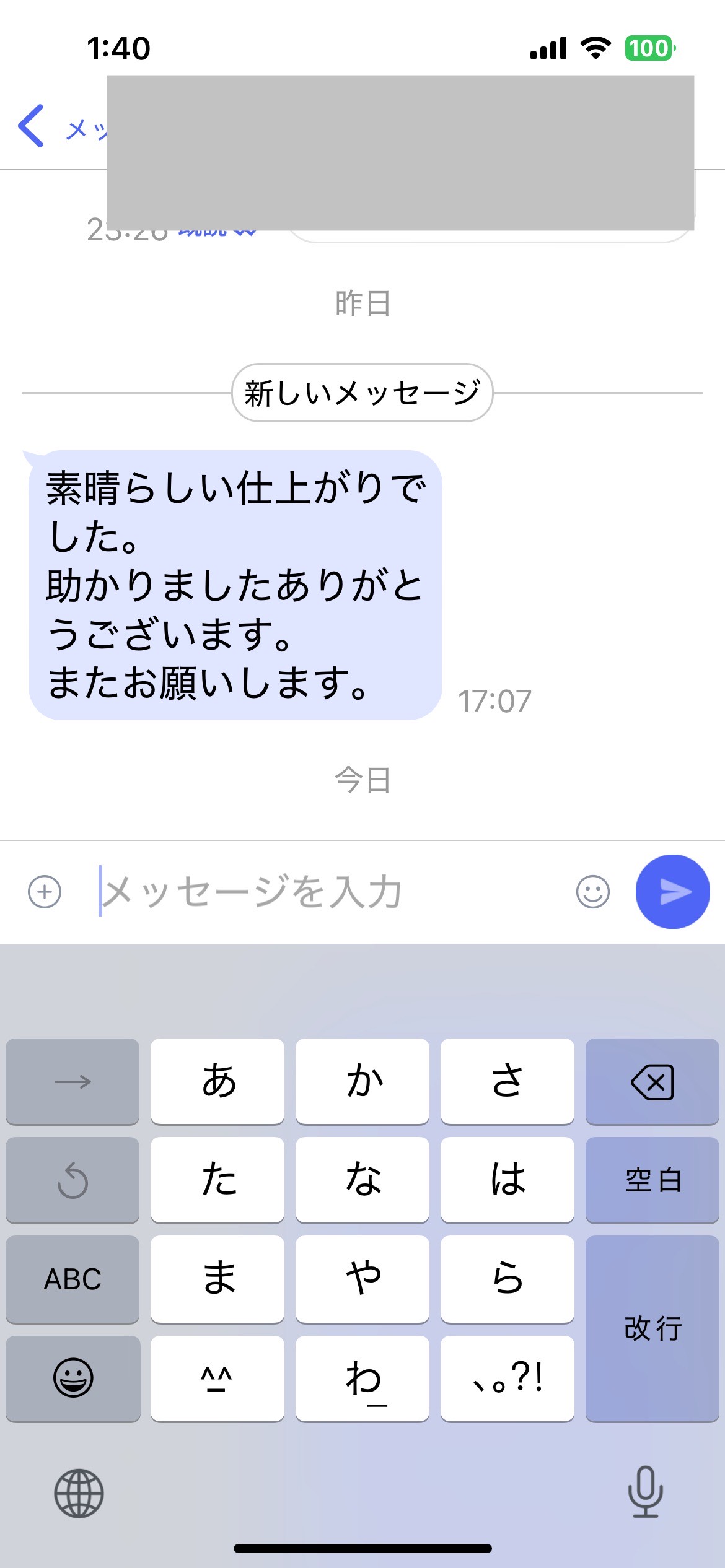Image resolution: width=725 pixels, height=1568 pixels.
Task: Switch the keyboard to ABC layout
Action: [72, 1279]
